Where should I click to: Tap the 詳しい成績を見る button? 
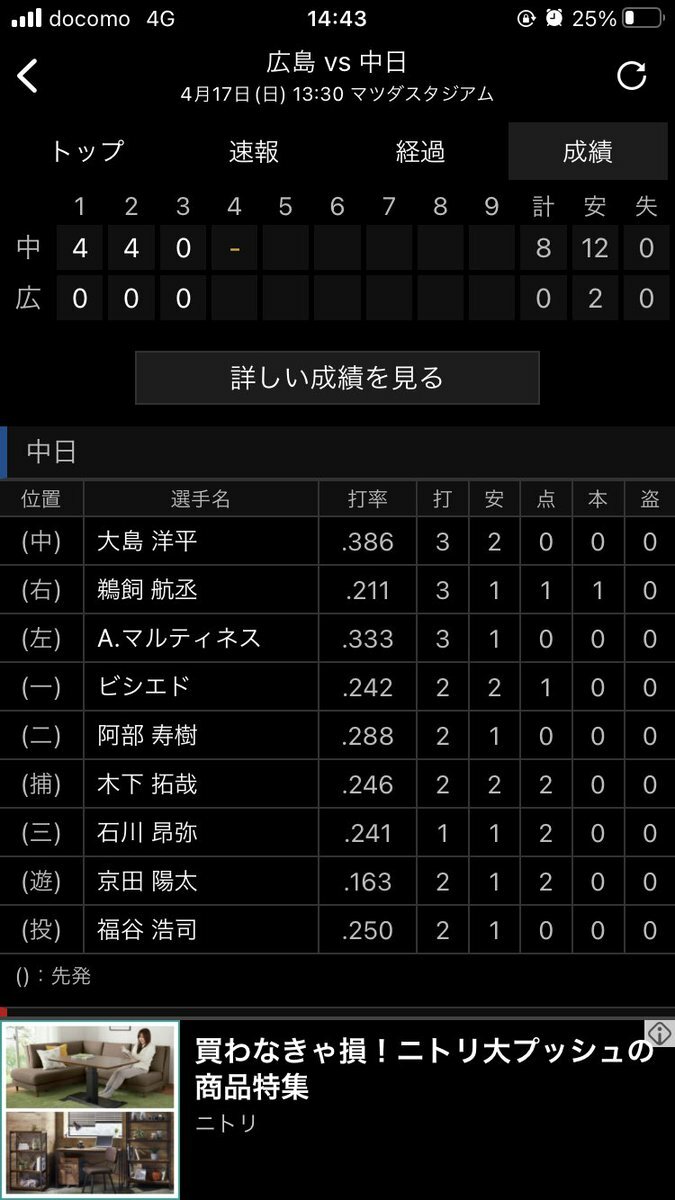(337, 378)
